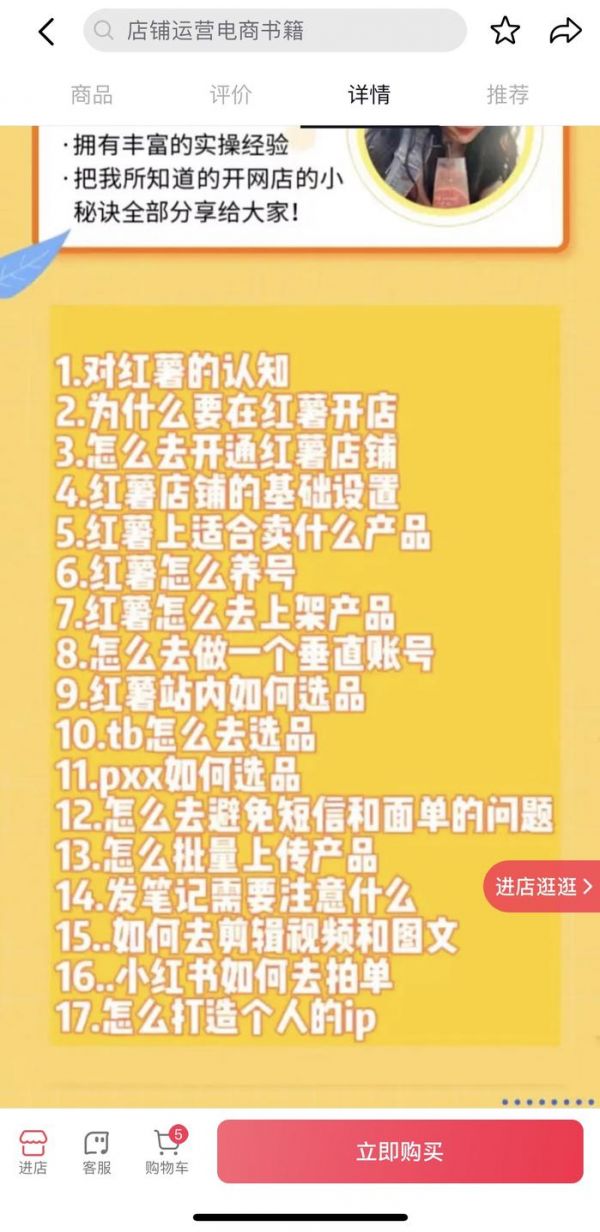The height and width of the screenshot is (1232, 600).
Task: Tap the 进店逛逛 floating button
Action: (x=543, y=886)
